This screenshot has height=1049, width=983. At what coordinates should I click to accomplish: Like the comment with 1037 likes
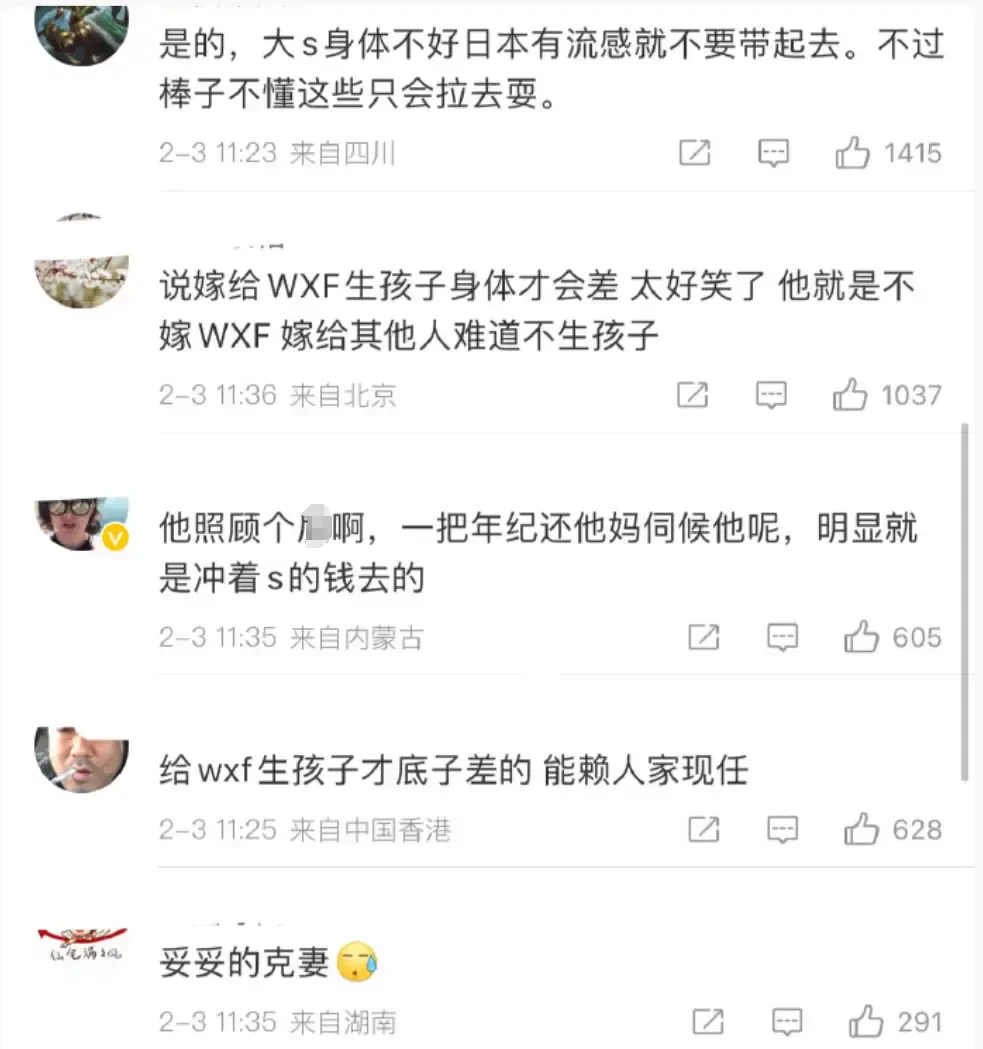tap(850, 395)
